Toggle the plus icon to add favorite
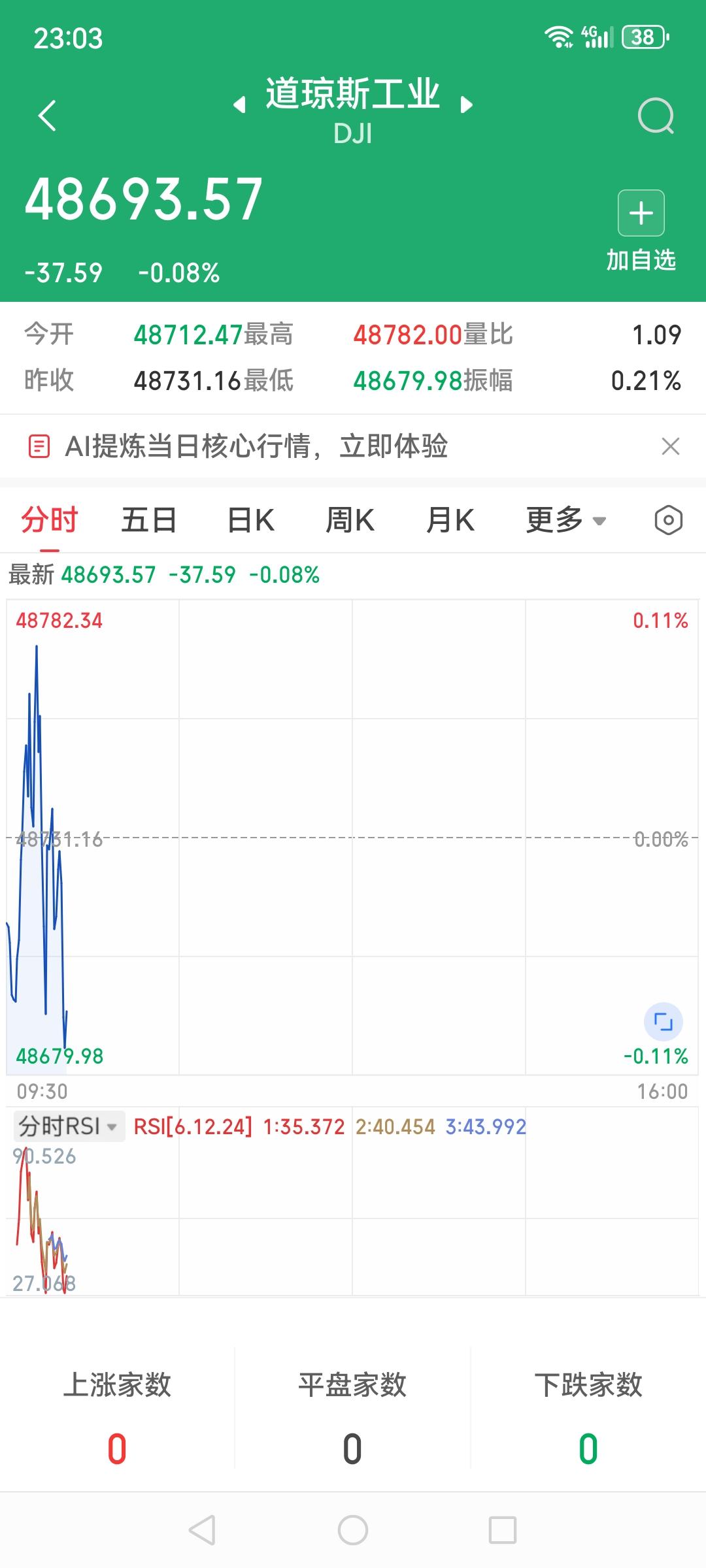Image resolution: width=706 pixels, height=1568 pixels. [x=640, y=212]
